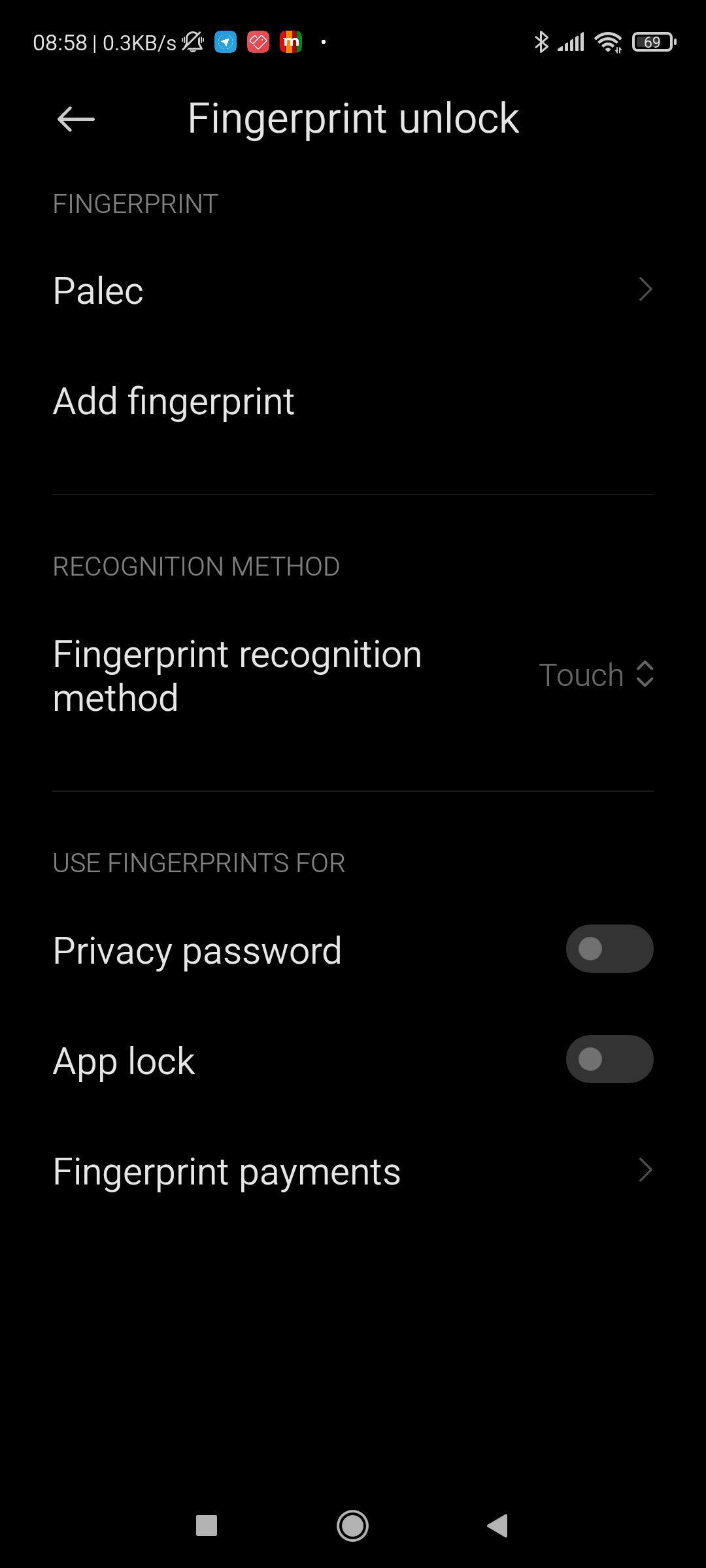The width and height of the screenshot is (706, 1568).
Task: Turn on the App lock switch
Action: [x=609, y=1059]
